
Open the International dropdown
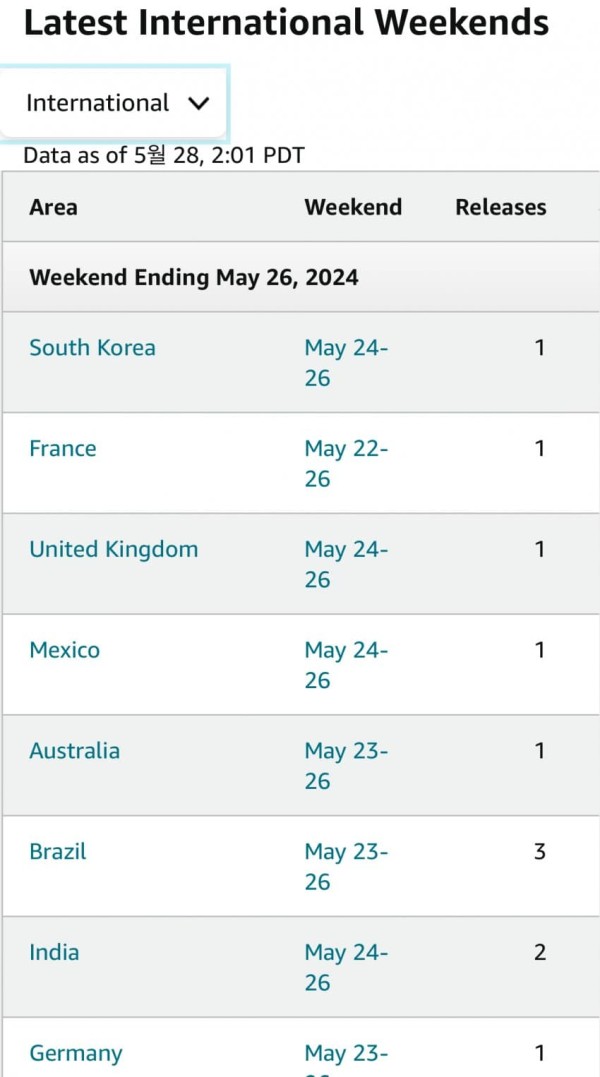tap(114, 104)
